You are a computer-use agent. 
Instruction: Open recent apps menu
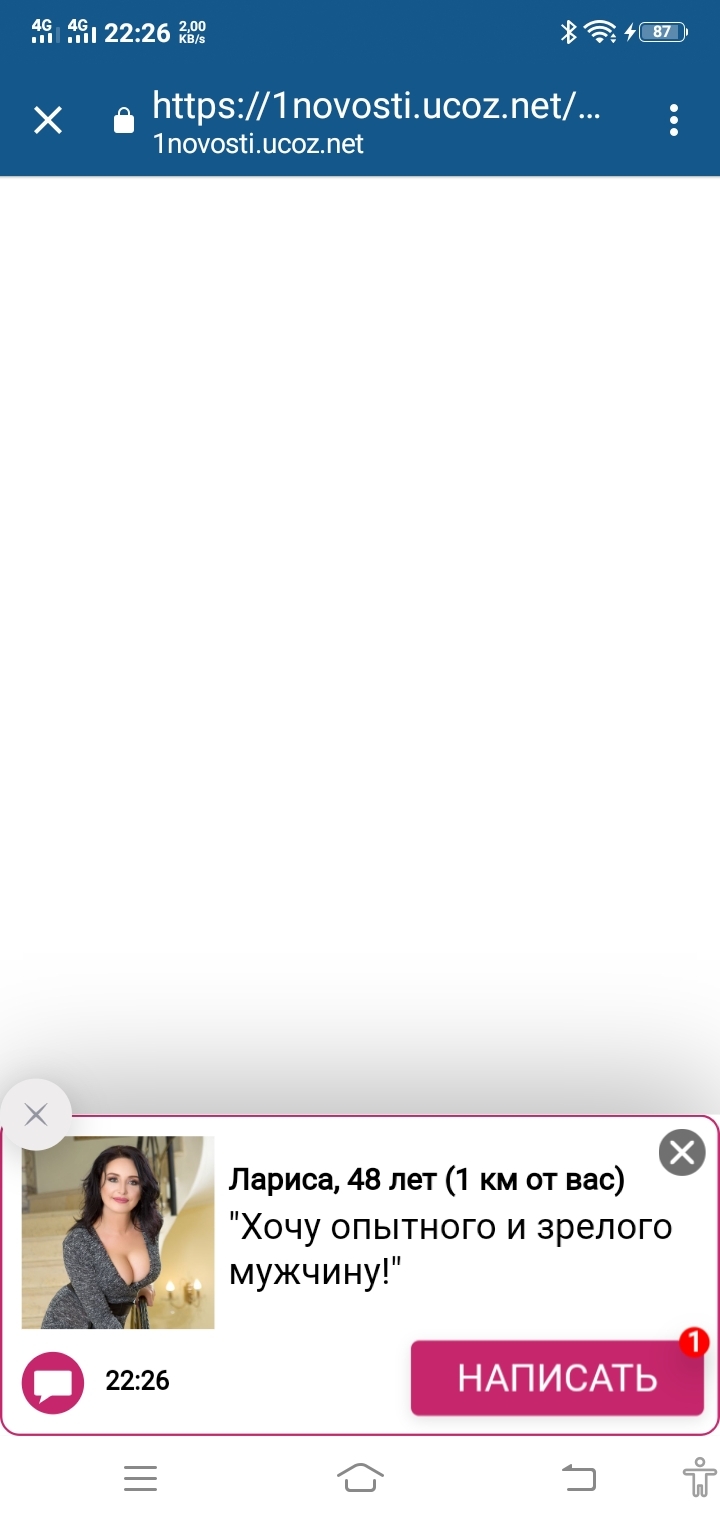coord(141,1478)
